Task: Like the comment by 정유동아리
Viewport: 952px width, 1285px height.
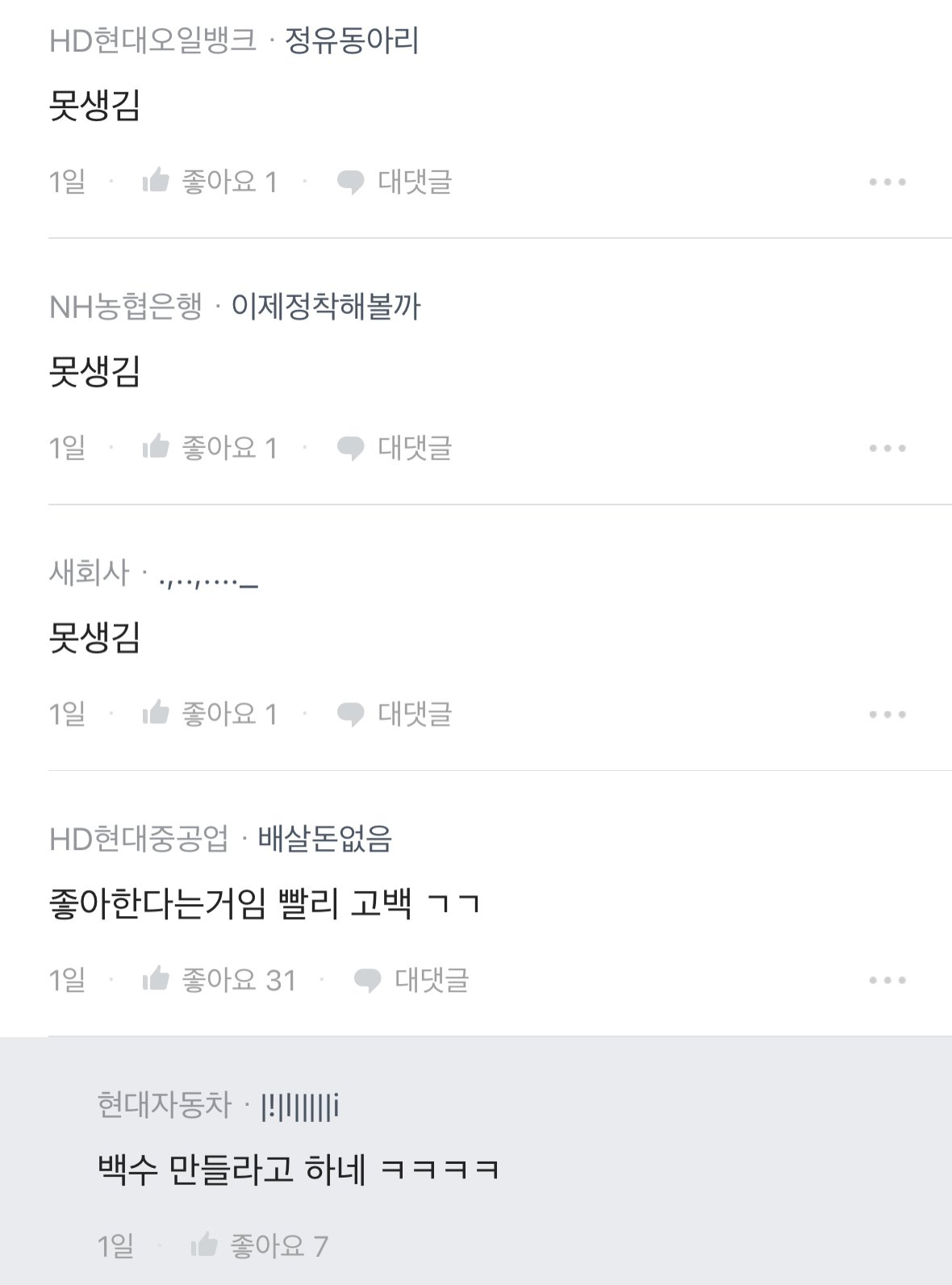Action: [209, 182]
